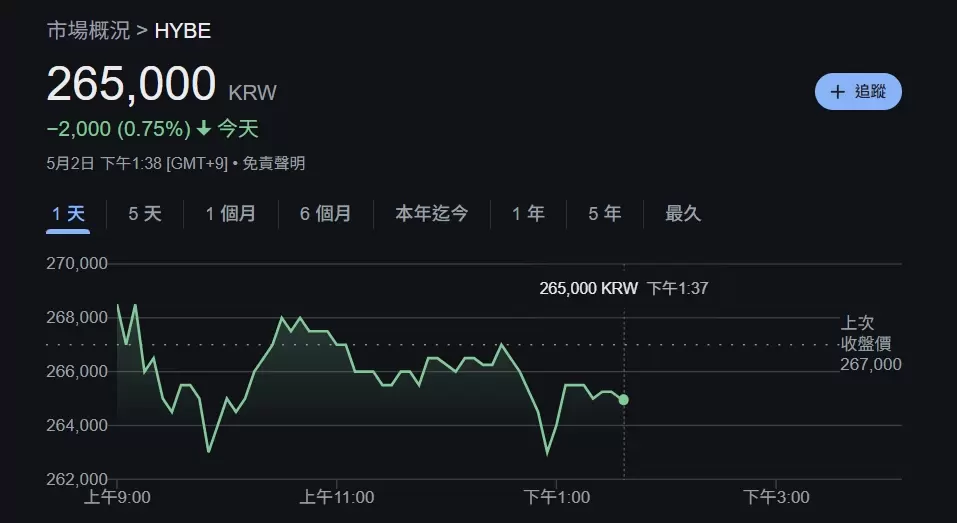
Task: Follow HYBE stock with 追蹤 button
Action: click(858, 92)
